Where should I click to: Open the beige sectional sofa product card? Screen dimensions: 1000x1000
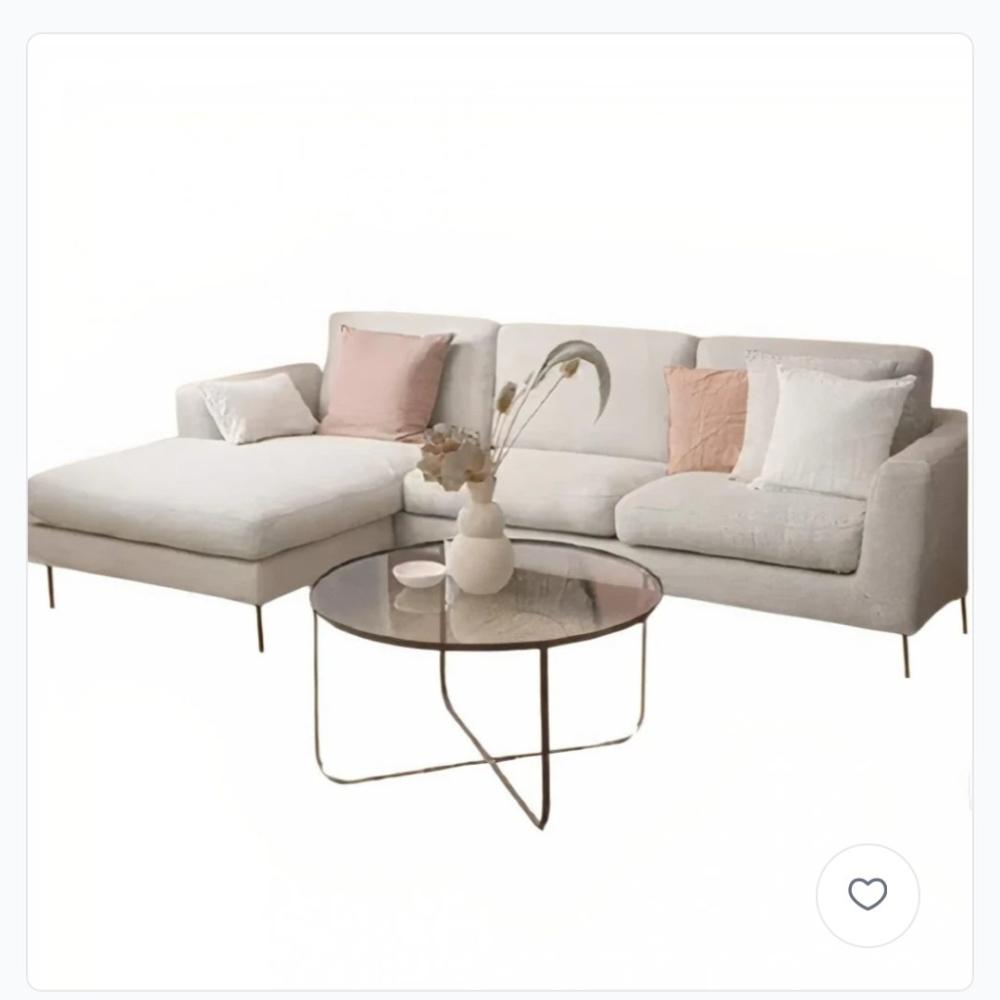[x=500, y=480]
